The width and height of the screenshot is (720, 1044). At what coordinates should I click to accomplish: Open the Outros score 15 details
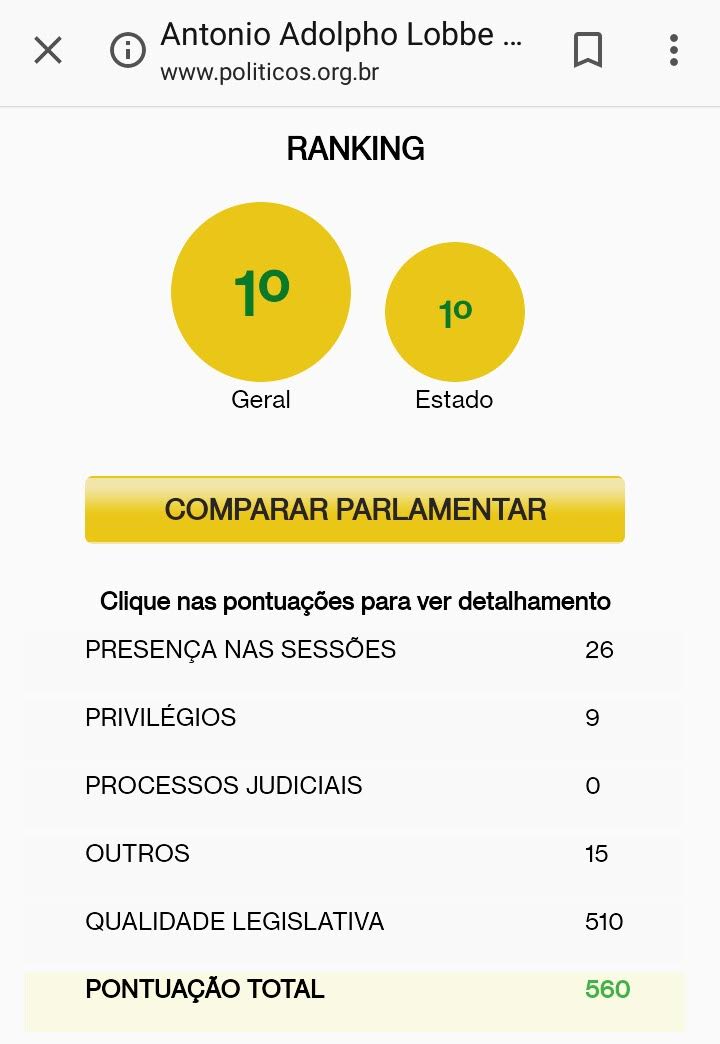(x=596, y=854)
